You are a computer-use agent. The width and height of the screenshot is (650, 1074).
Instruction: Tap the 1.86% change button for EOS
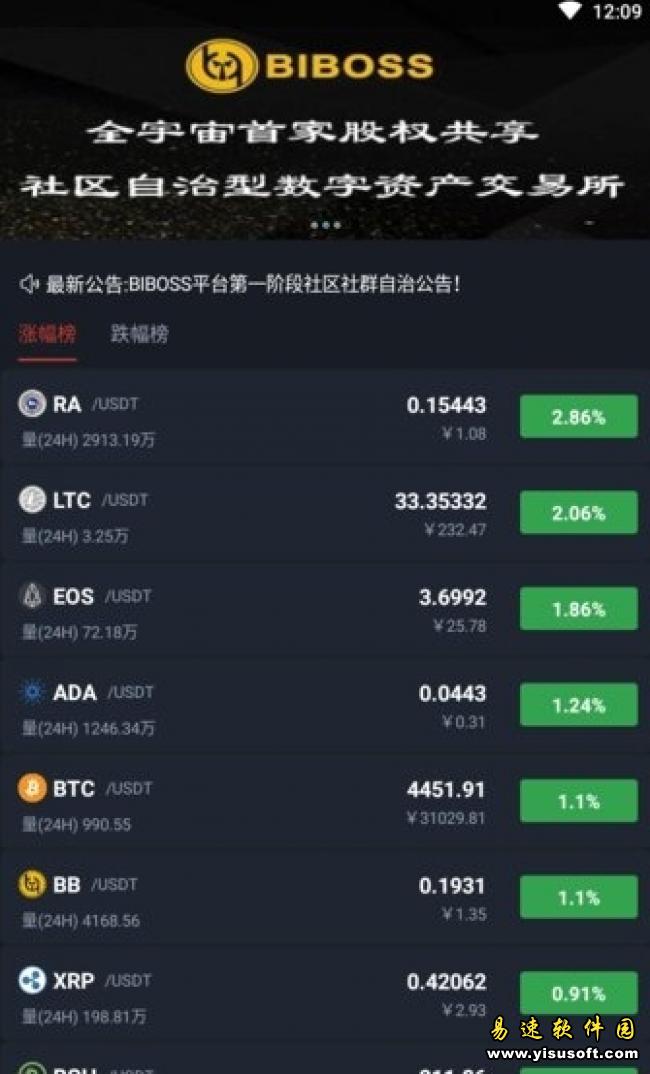[579, 608]
